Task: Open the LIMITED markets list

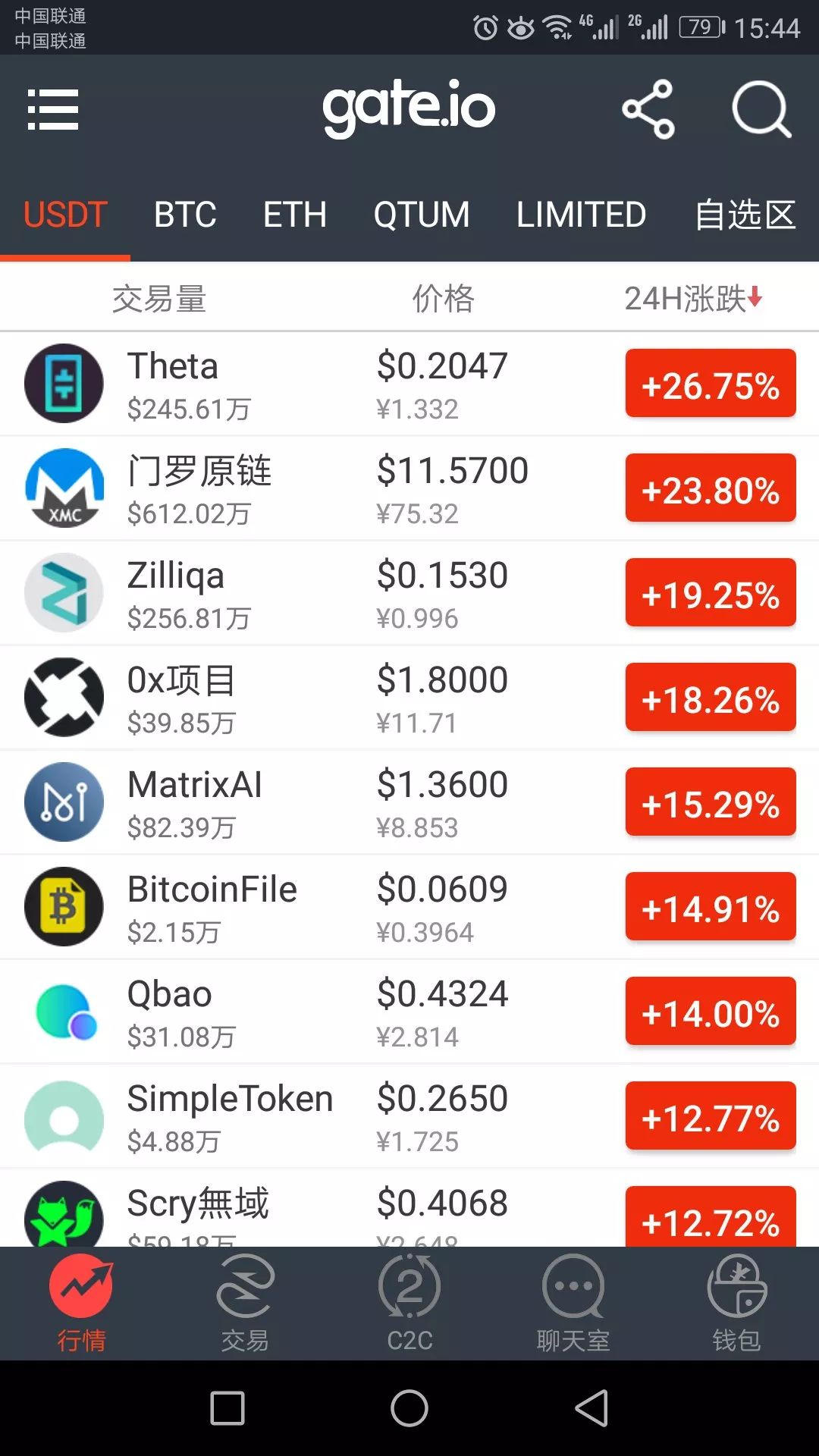Action: pos(581,215)
